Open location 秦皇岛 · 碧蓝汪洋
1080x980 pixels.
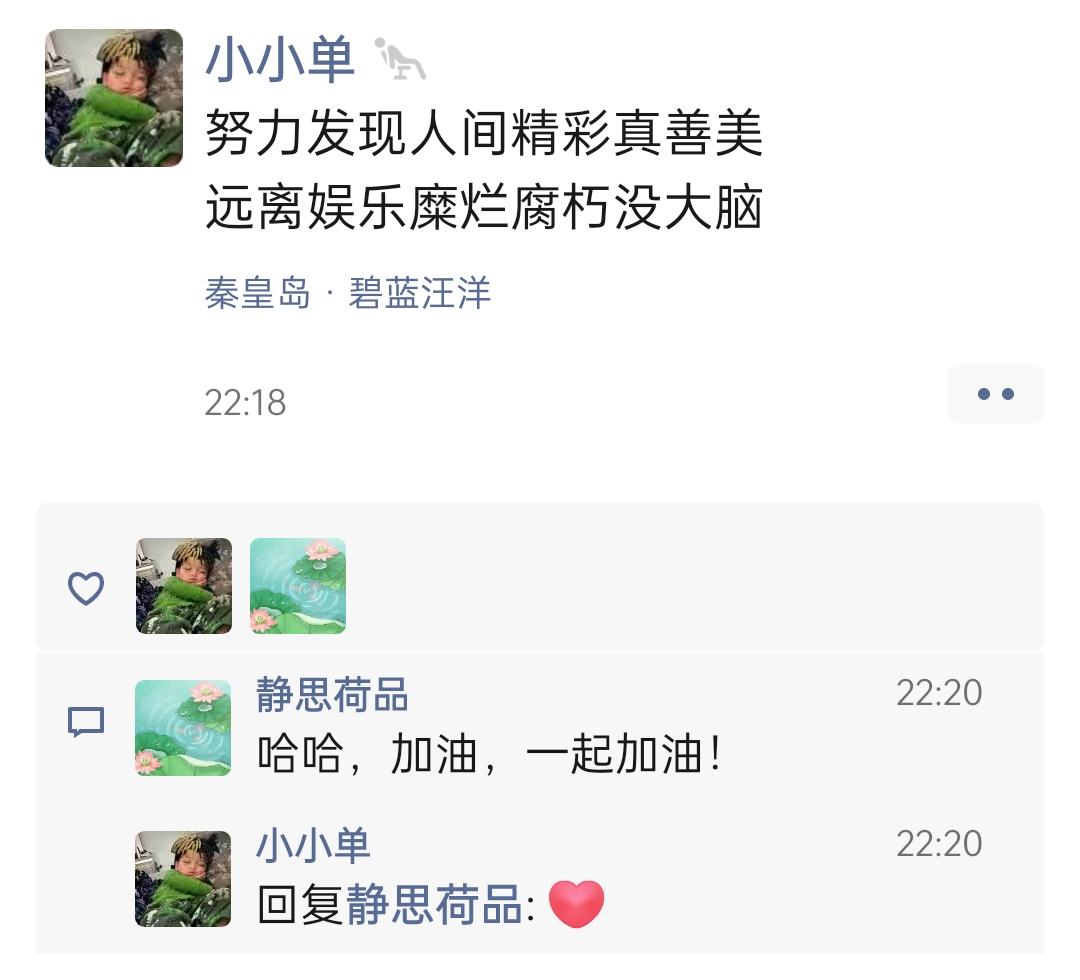point(348,294)
